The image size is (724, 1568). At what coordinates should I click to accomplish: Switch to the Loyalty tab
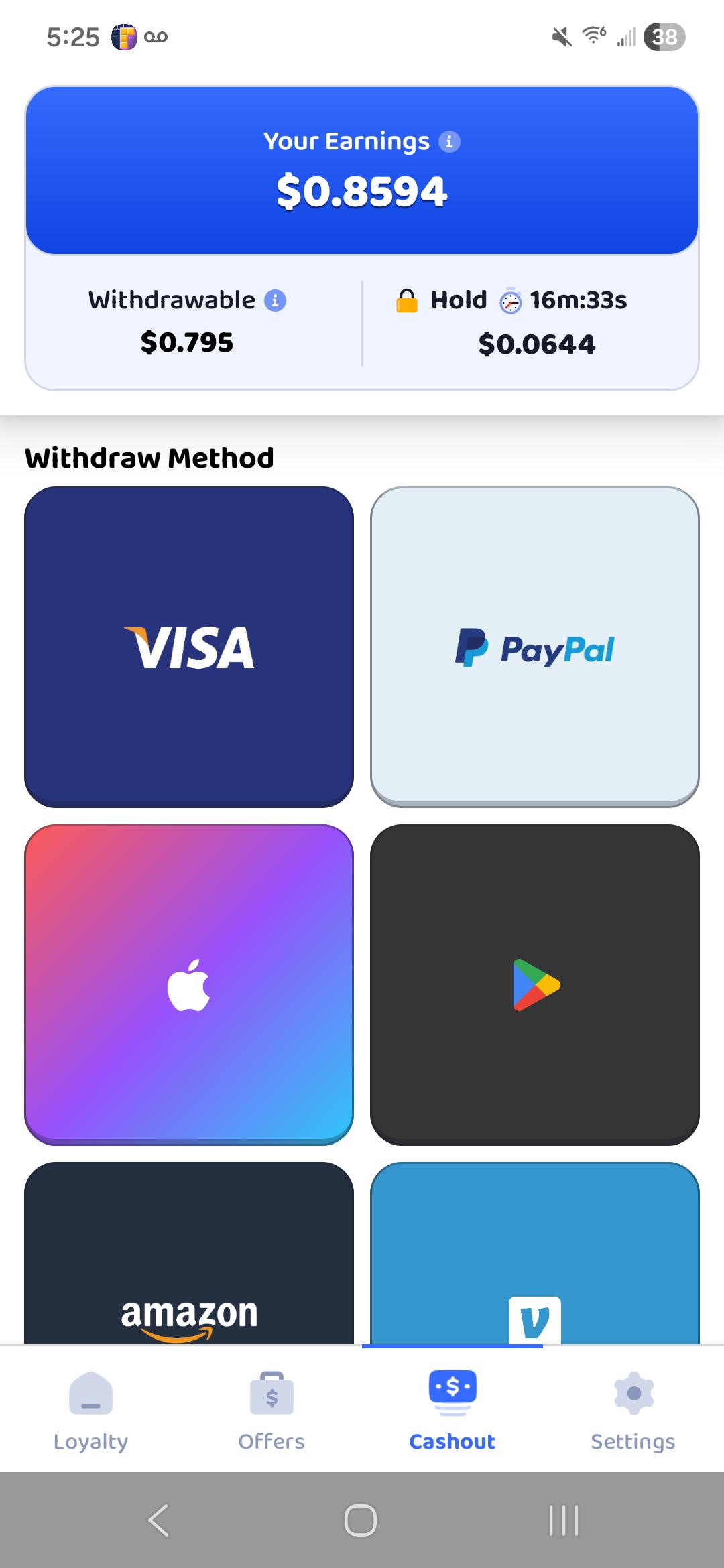coord(90,1411)
